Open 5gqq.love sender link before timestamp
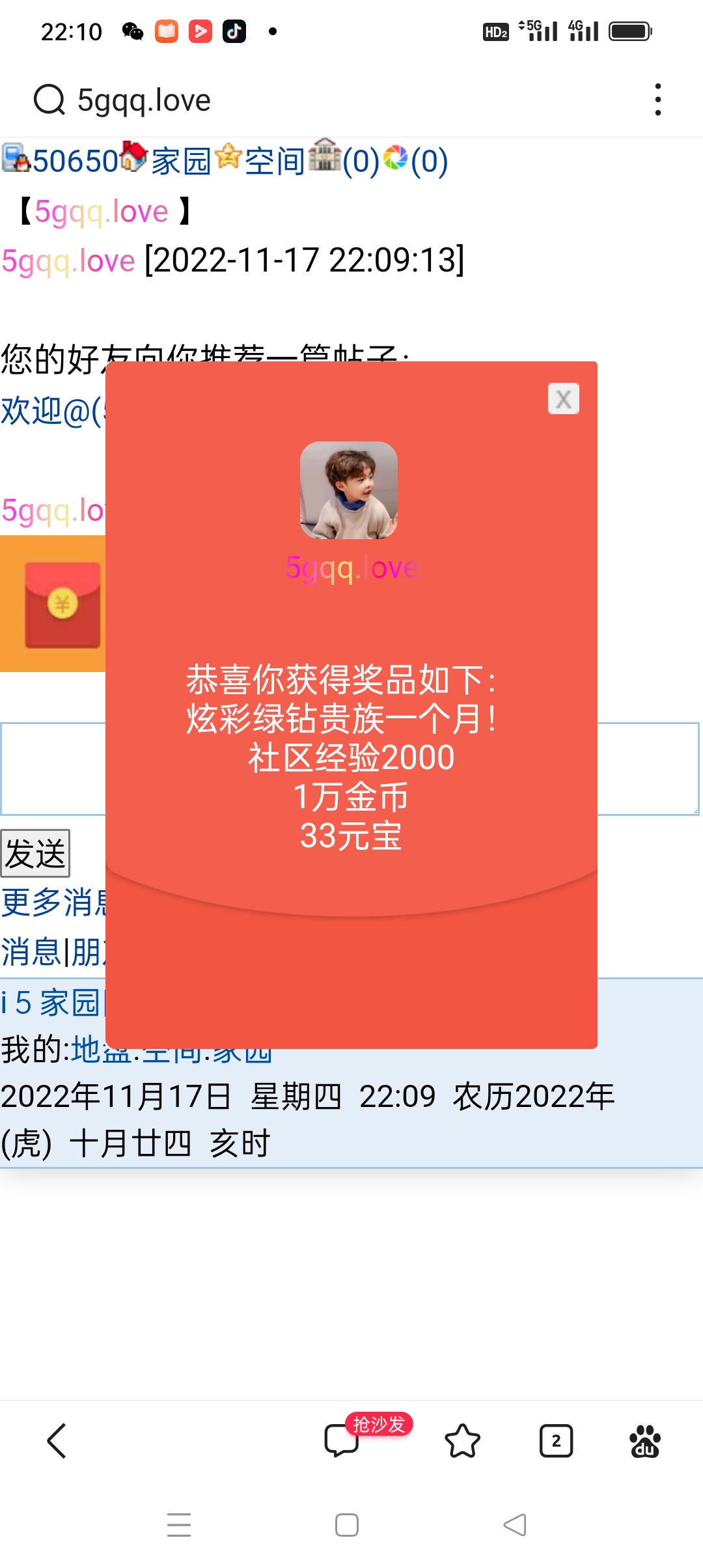 tap(68, 260)
